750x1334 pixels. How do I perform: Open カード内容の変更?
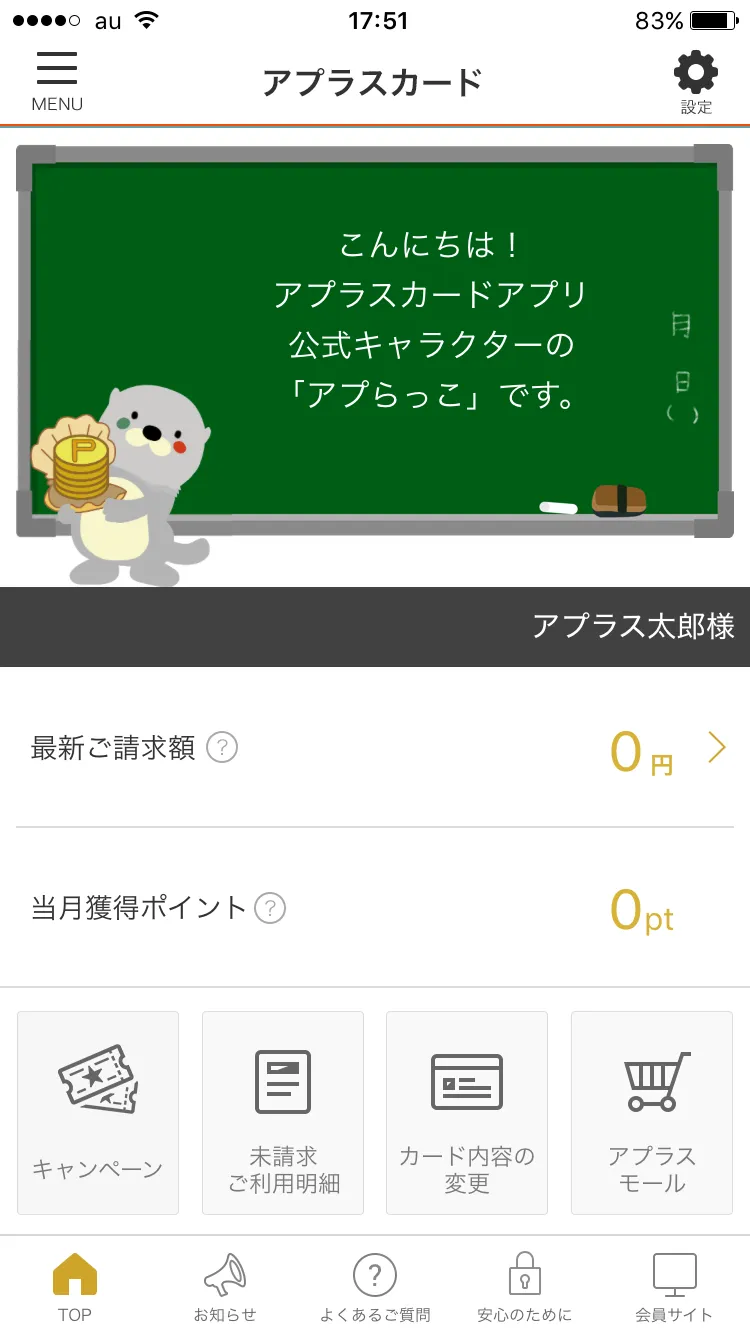(467, 1112)
